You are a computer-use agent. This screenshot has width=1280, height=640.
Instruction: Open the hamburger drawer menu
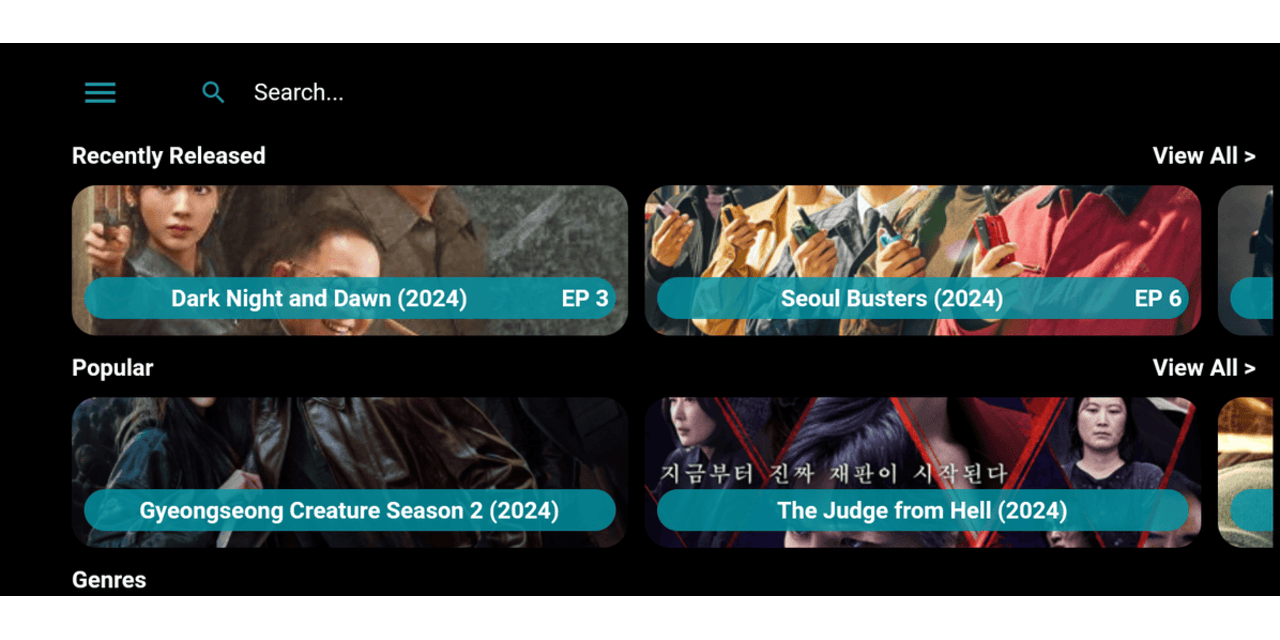[x=100, y=93]
